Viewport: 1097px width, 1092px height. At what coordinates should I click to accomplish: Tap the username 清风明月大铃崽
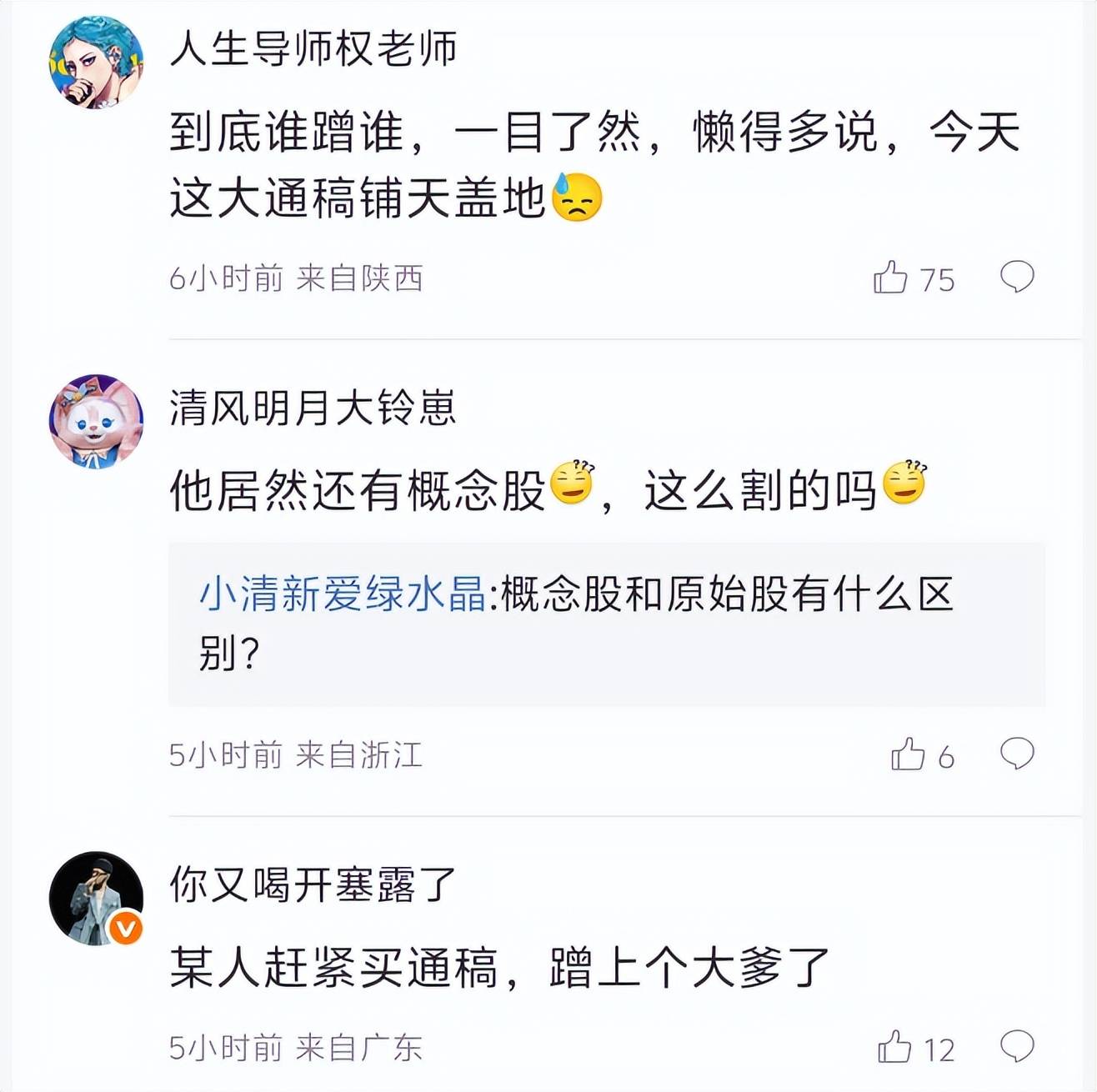(x=313, y=408)
